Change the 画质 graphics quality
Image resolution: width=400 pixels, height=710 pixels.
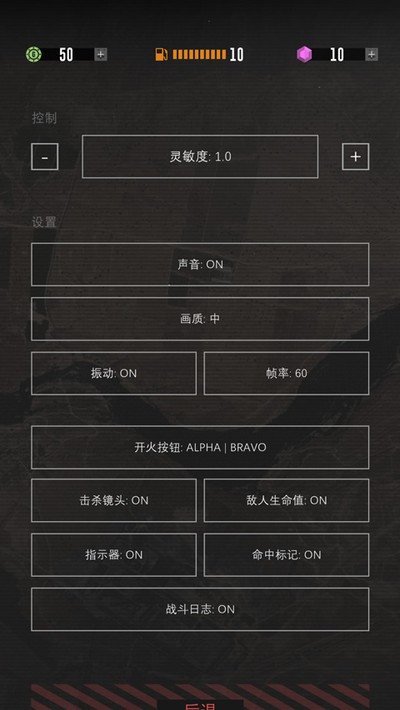pyautogui.click(x=200, y=319)
